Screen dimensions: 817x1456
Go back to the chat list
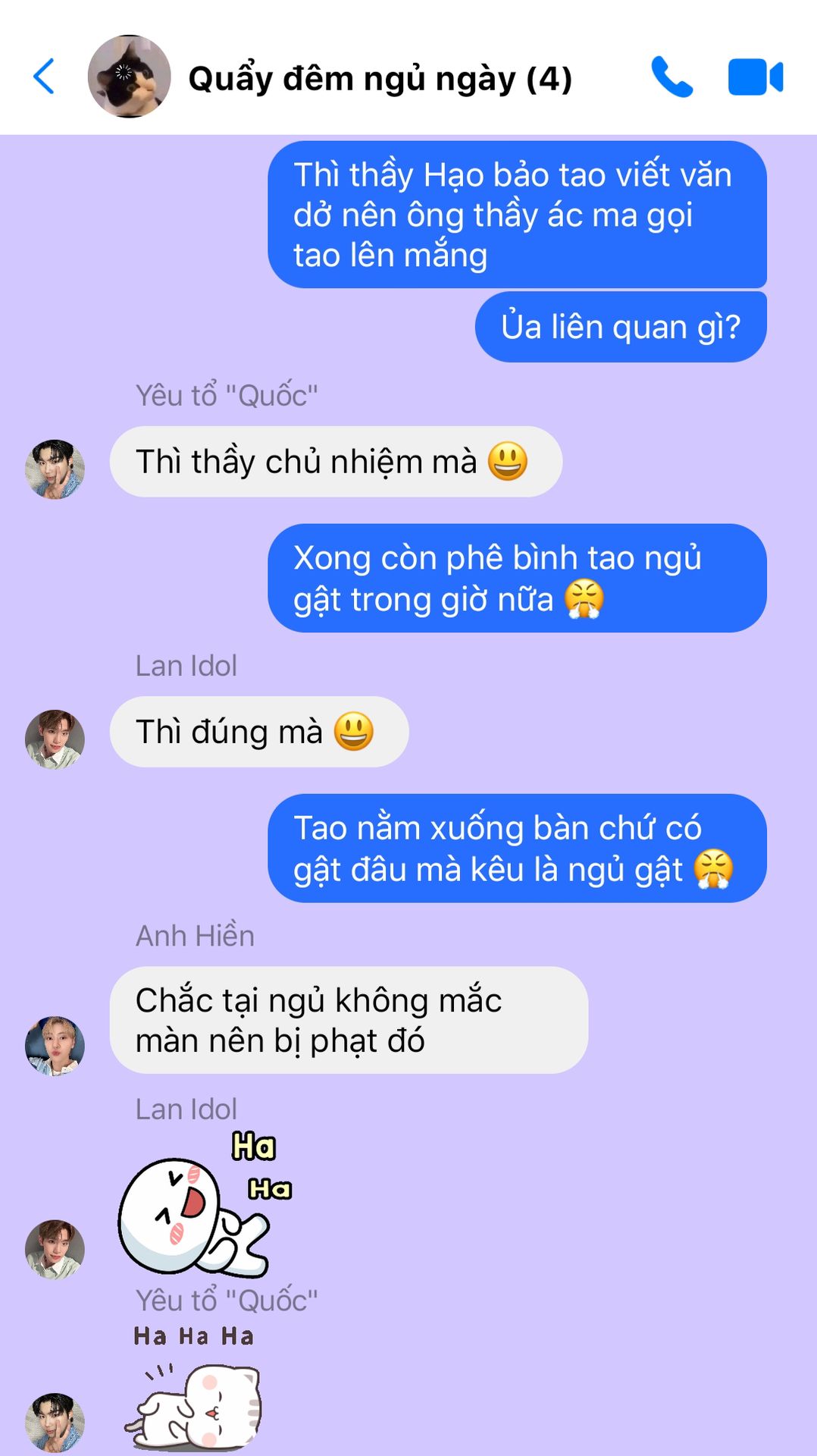(x=45, y=77)
